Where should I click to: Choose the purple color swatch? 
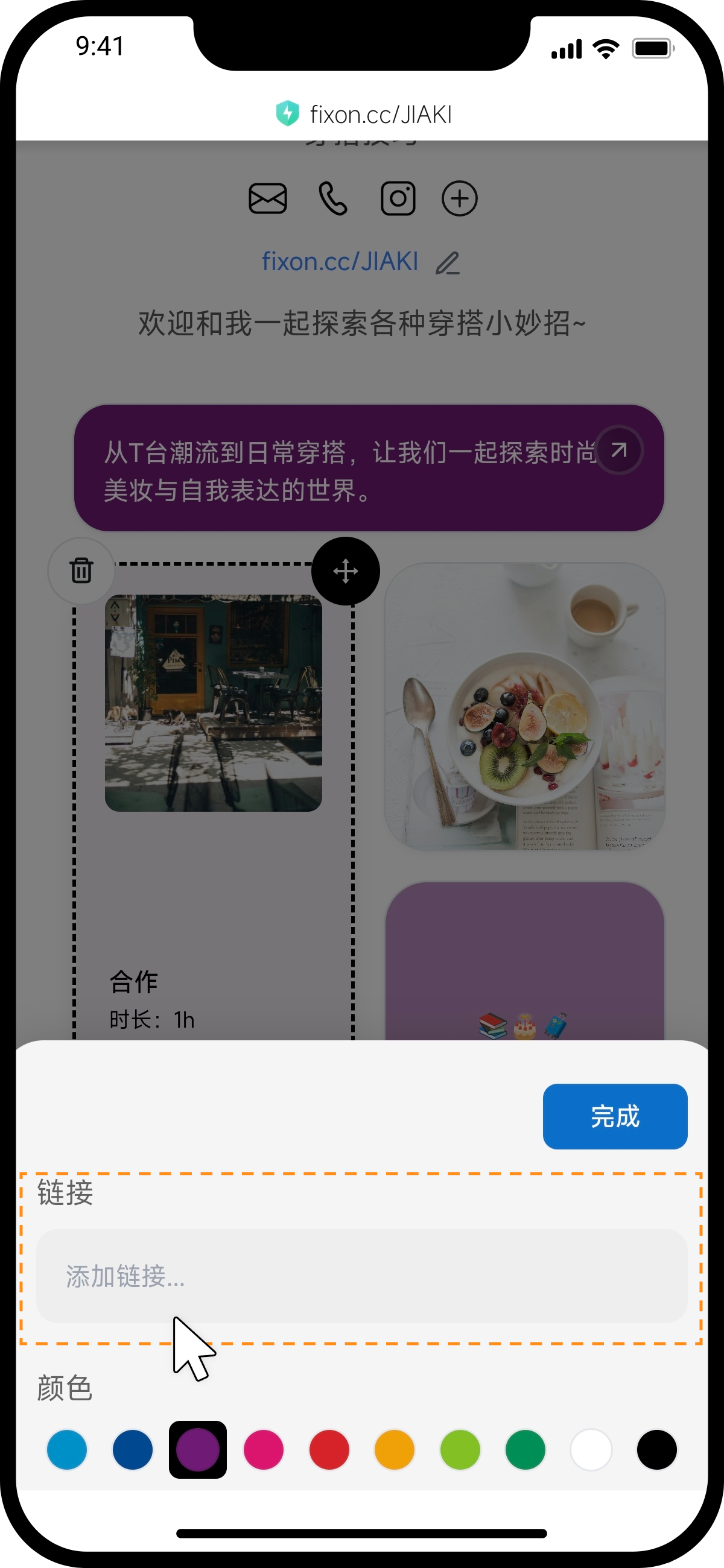tap(198, 1449)
